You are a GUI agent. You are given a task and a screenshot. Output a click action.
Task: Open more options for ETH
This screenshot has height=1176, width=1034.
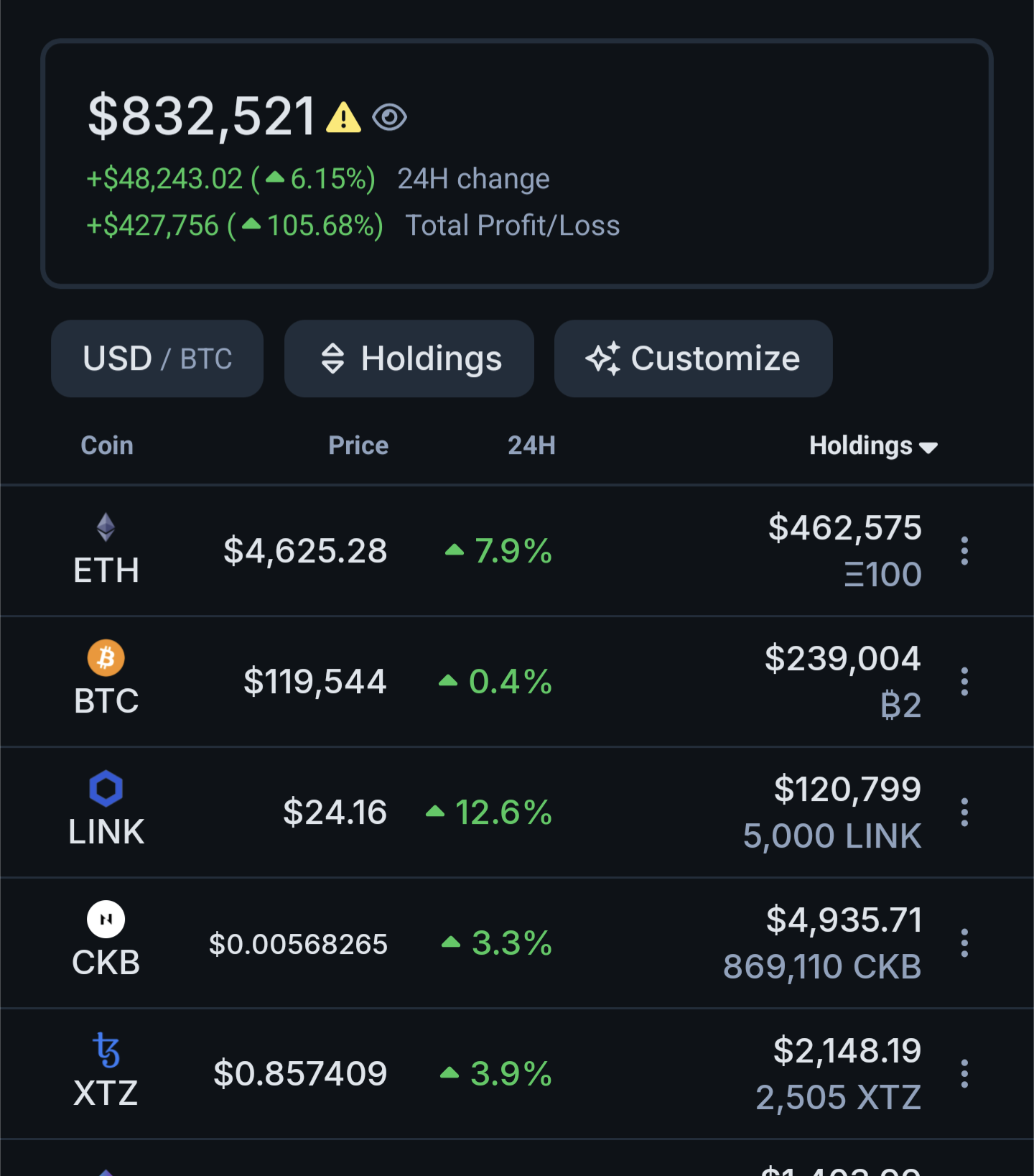click(x=964, y=551)
